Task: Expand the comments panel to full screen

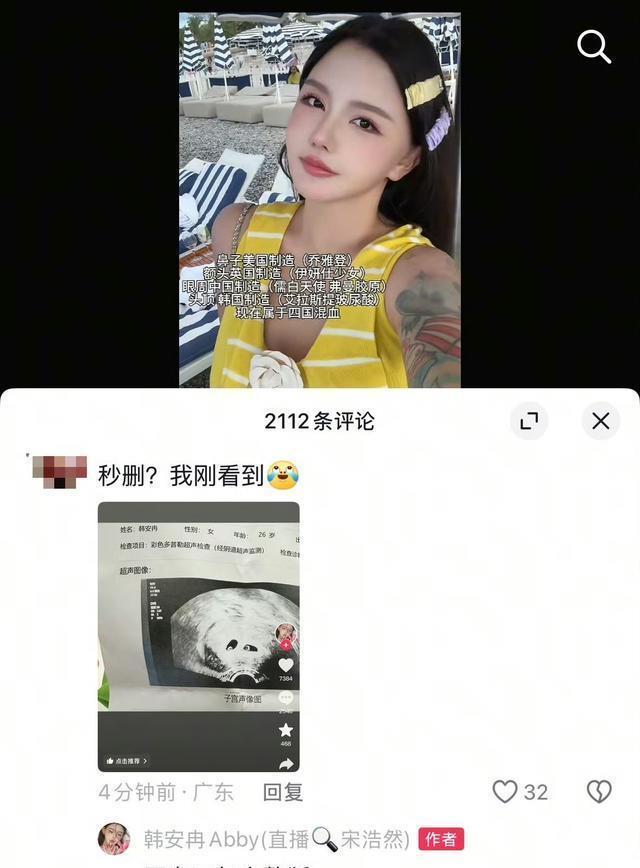Action: tap(529, 421)
